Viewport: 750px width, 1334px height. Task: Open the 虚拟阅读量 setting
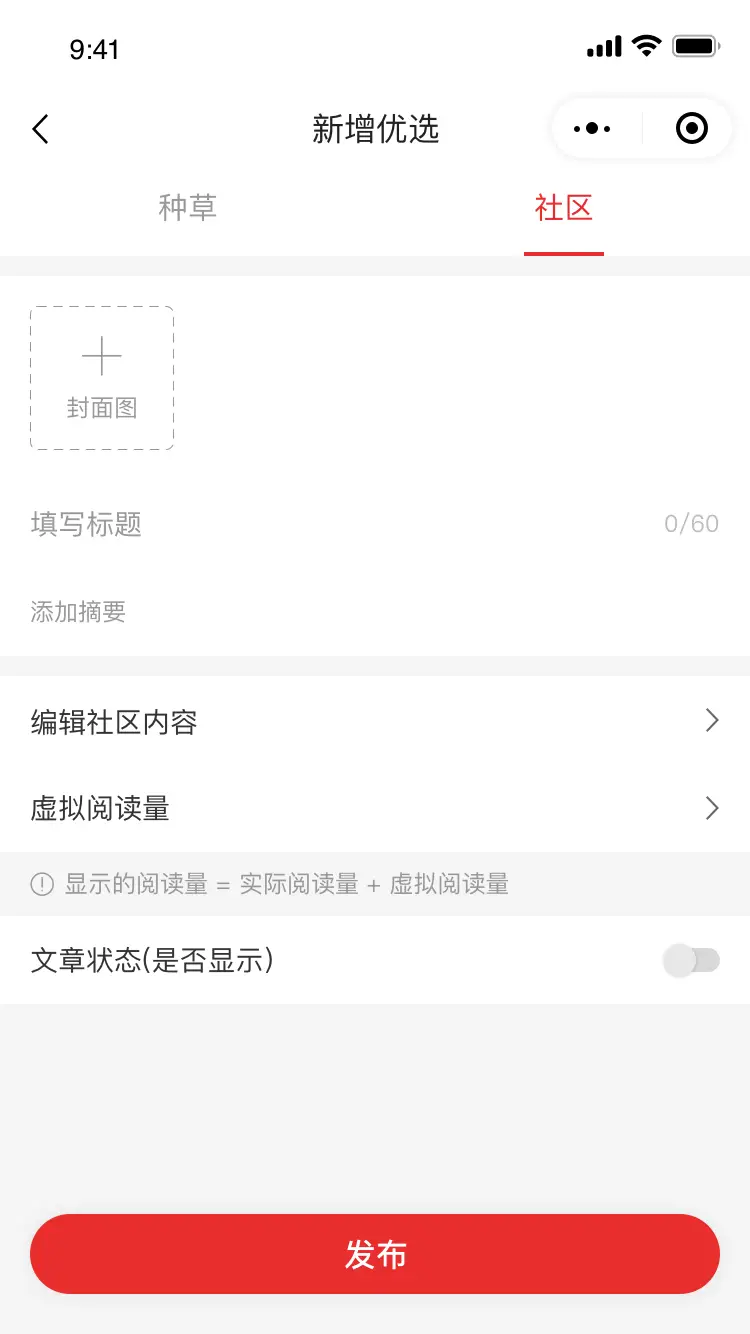(375, 809)
